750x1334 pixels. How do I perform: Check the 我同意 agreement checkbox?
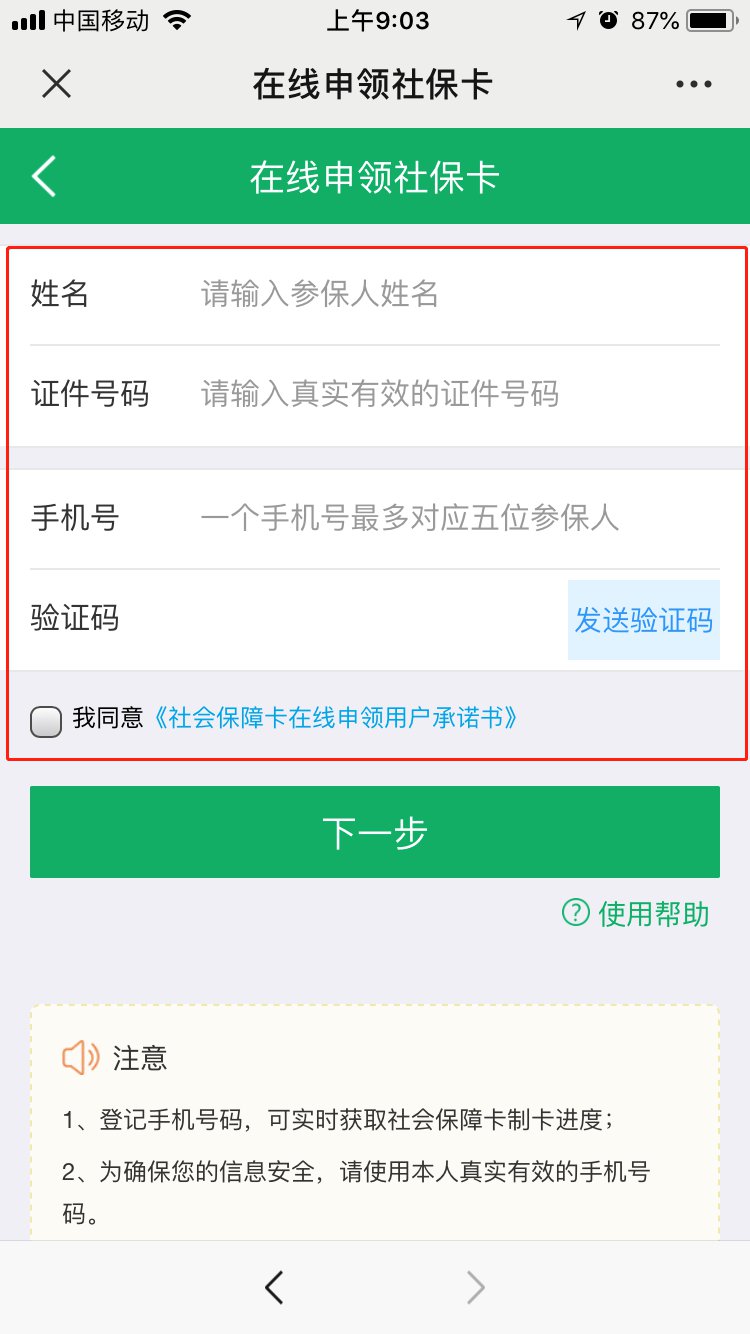pyautogui.click(x=46, y=720)
